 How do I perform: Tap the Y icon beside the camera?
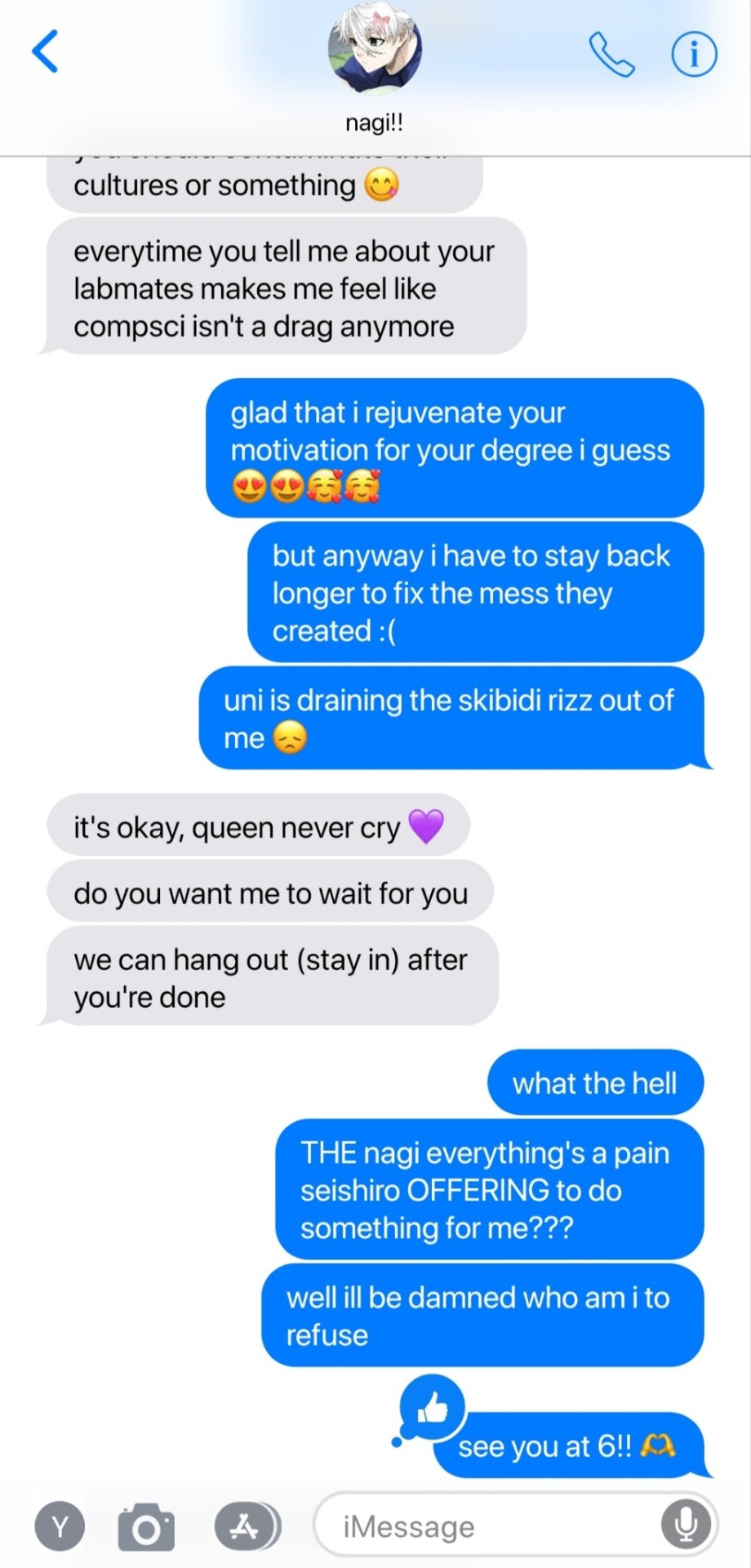pos(60,1526)
